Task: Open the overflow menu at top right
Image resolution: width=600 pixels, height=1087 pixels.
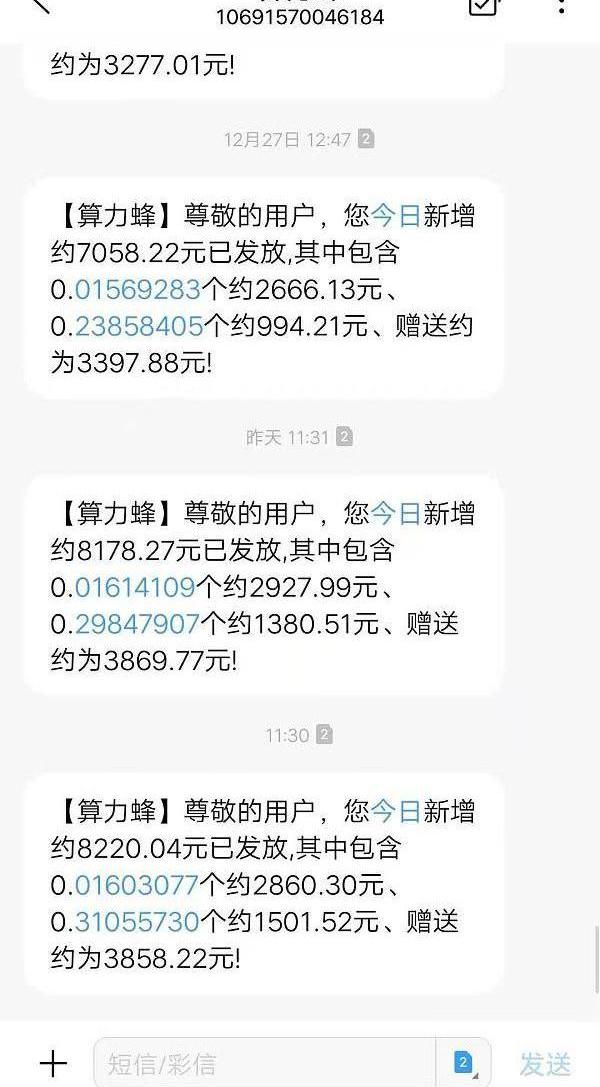Action: [x=562, y=6]
